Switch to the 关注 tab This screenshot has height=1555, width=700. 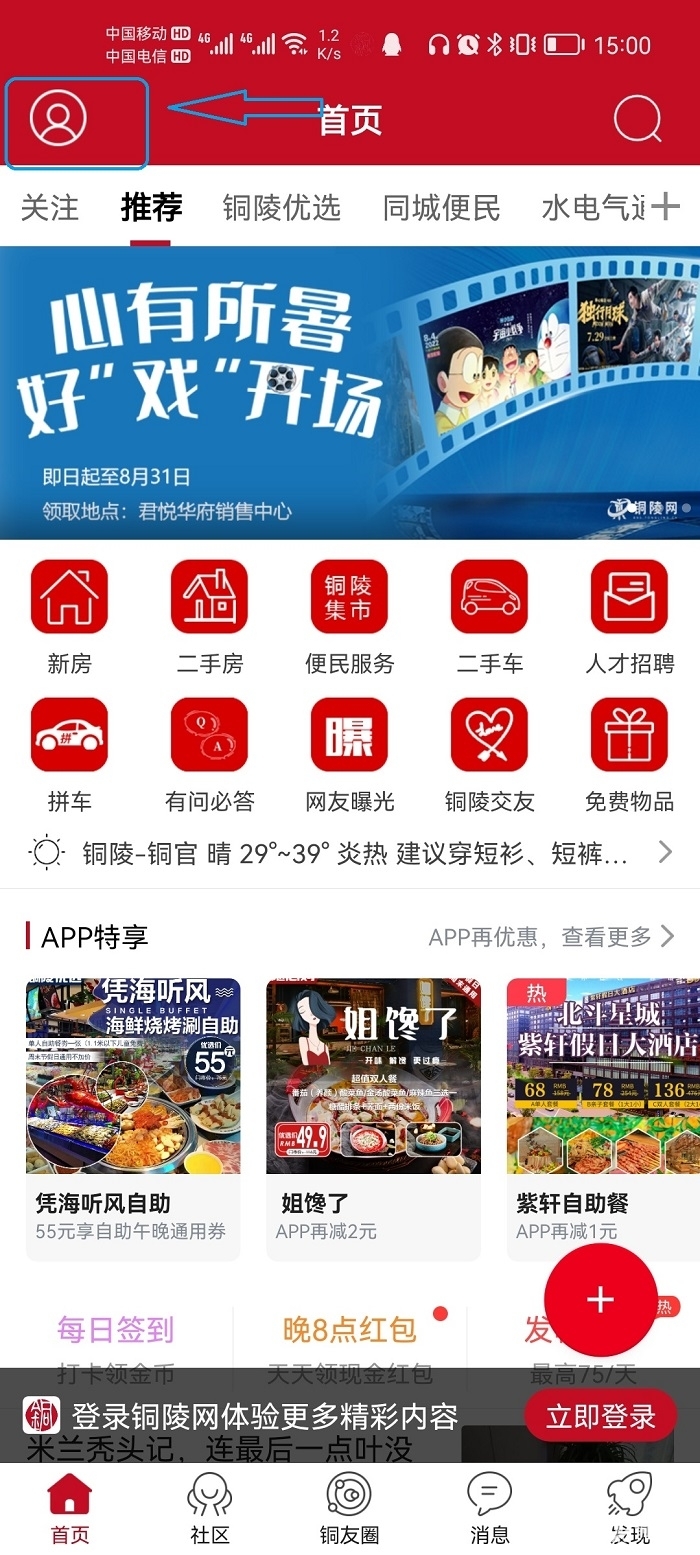[x=49, y=208]
